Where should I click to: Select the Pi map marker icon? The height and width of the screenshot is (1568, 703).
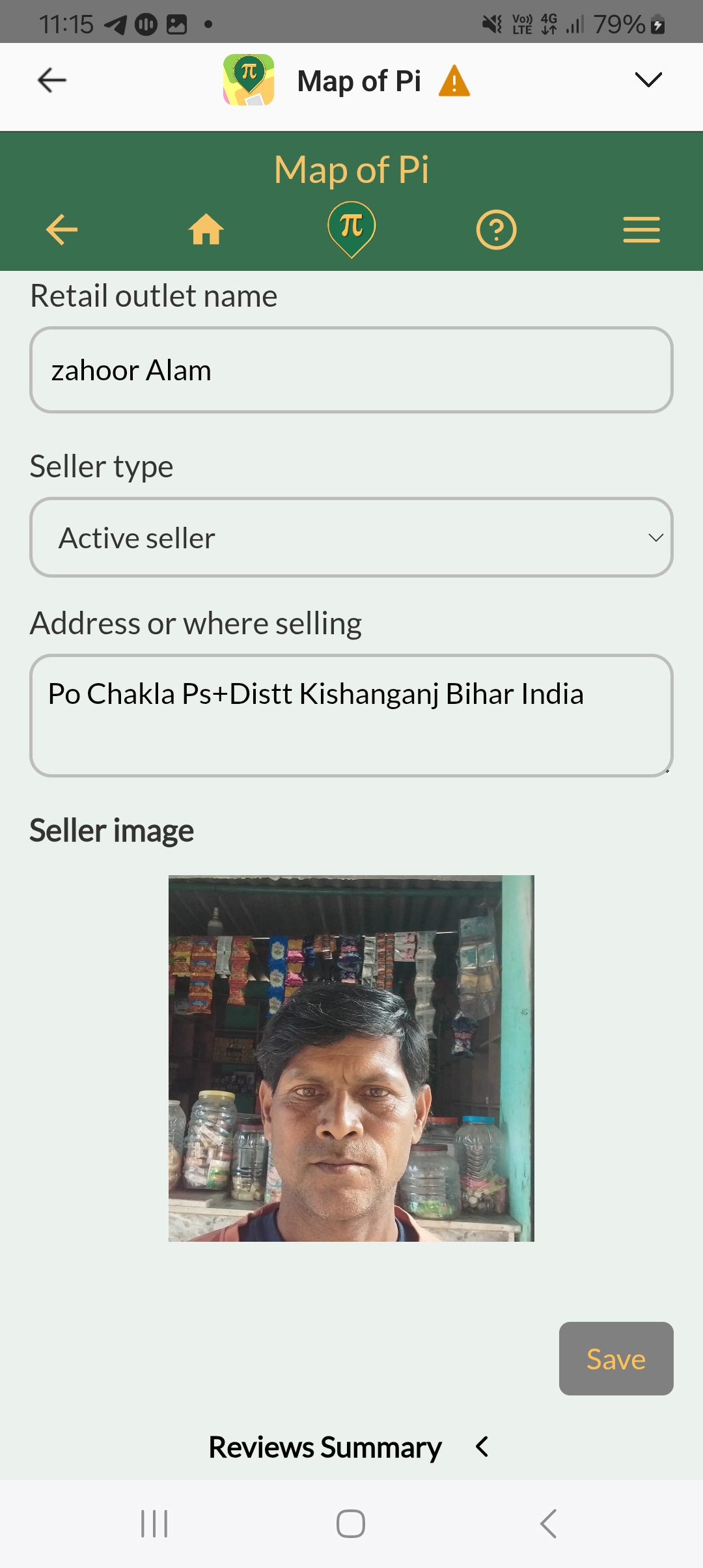351,229
